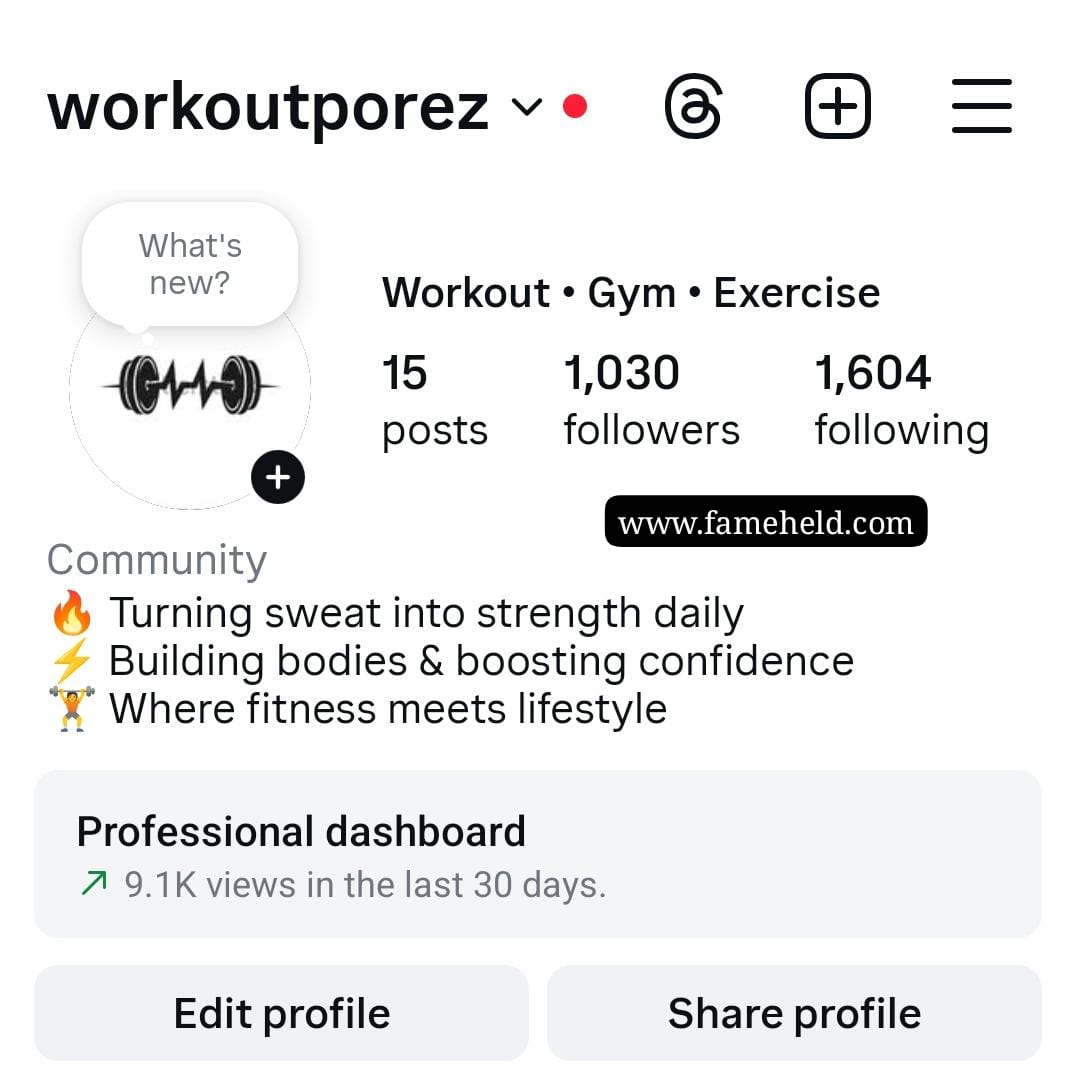Image resolution: width=1078 pixels, height=1089 pixels.
Task: Tap Share profile
Action: click(x=794, y=1013)
